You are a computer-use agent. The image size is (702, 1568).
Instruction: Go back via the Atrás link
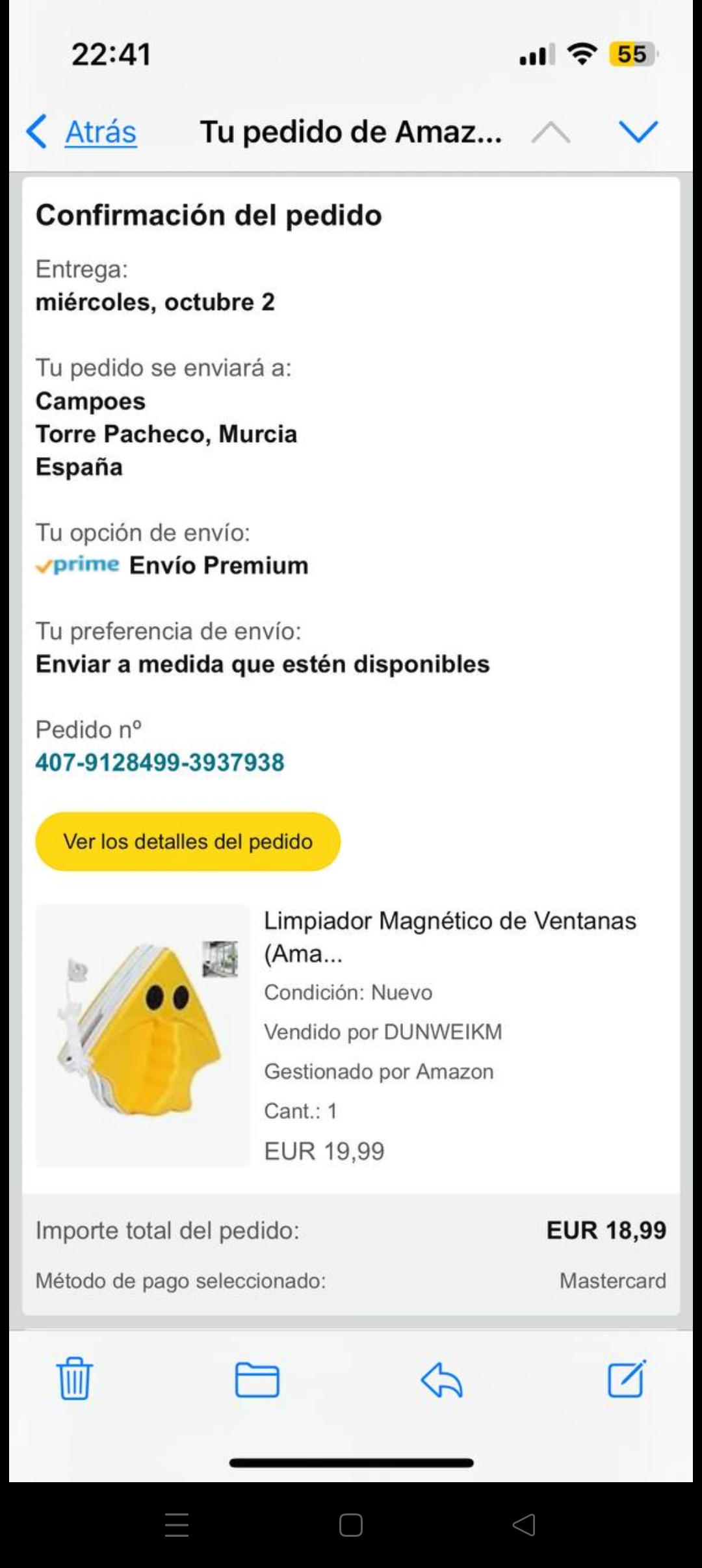point(99,132)
